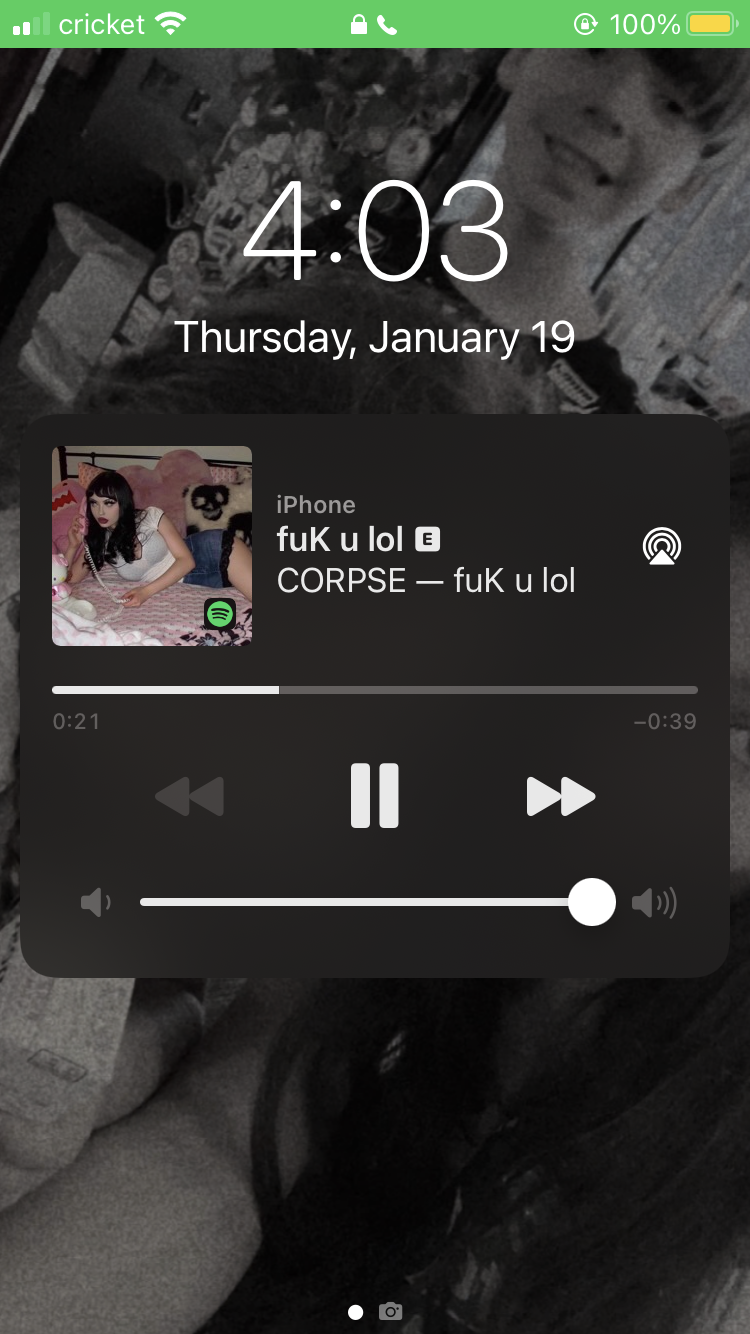Return to the ongoing call via green bar
Image resolution: width=750 pixels, height=1334 pixels.
(x=375, y=24)
